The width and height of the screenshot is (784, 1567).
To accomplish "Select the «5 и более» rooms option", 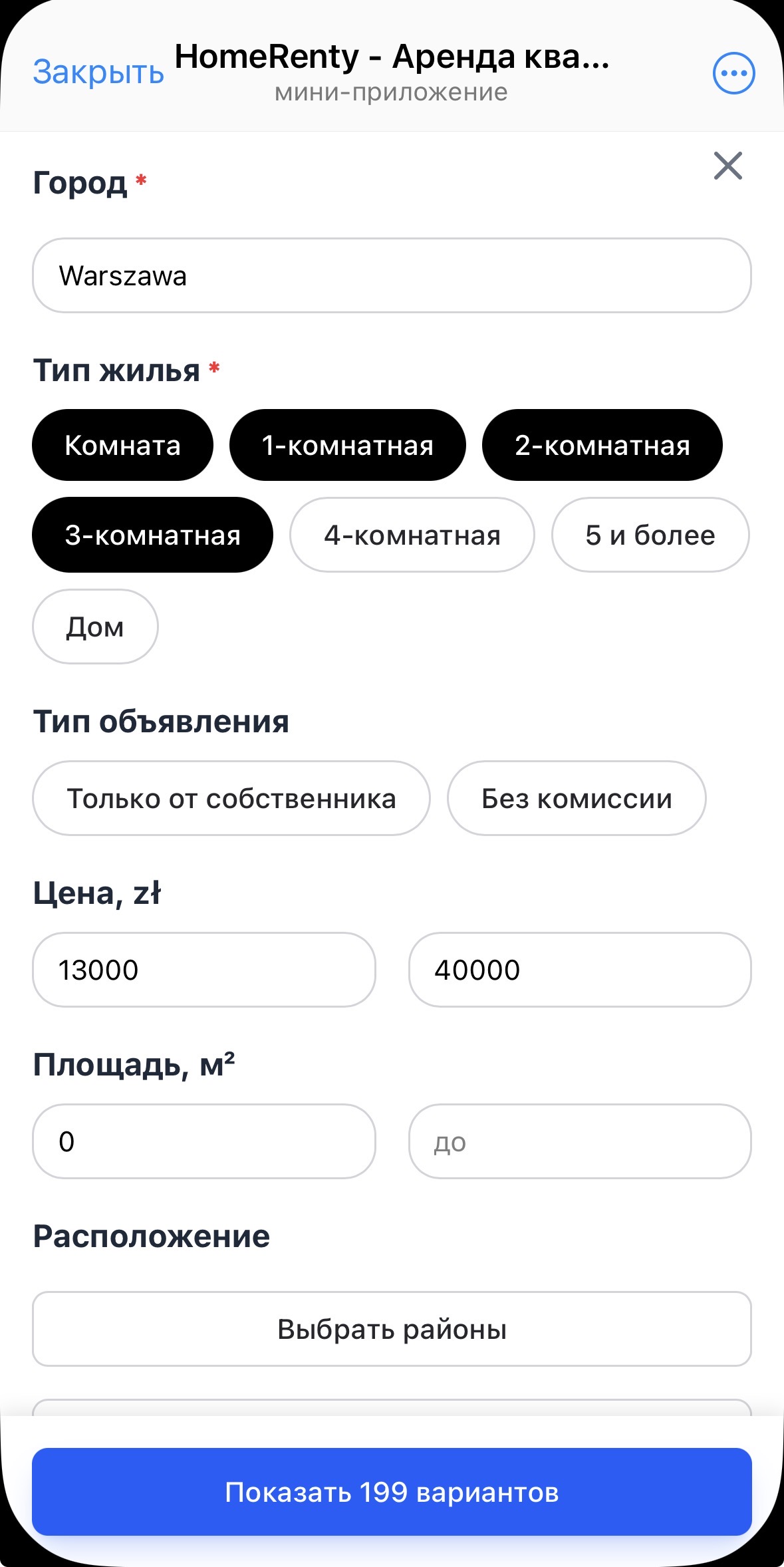I will [x=650, y=534].
